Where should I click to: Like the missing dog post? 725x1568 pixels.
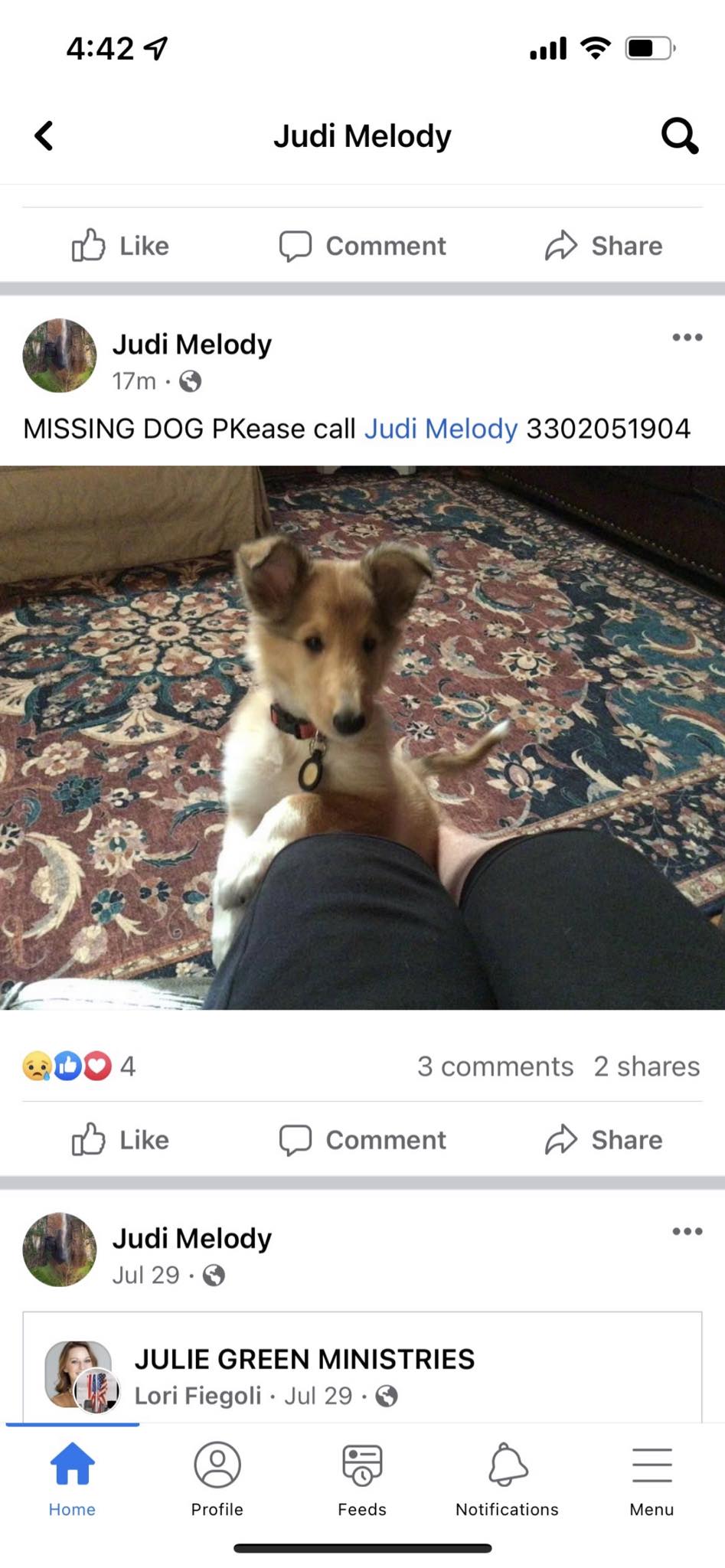(x=121, y=1140)
